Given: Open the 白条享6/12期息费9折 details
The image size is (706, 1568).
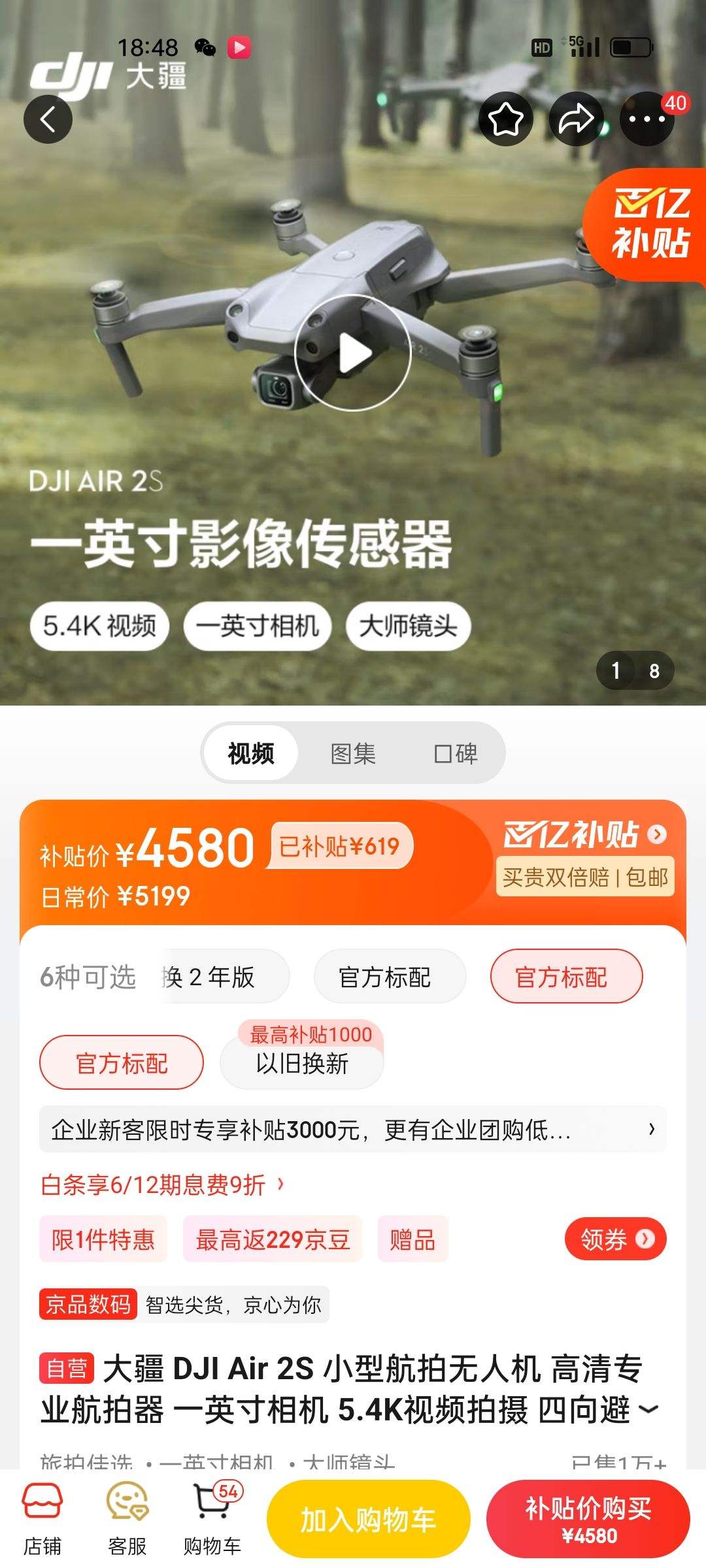Looking at the screenshot, I should [x=163, y=1184].
